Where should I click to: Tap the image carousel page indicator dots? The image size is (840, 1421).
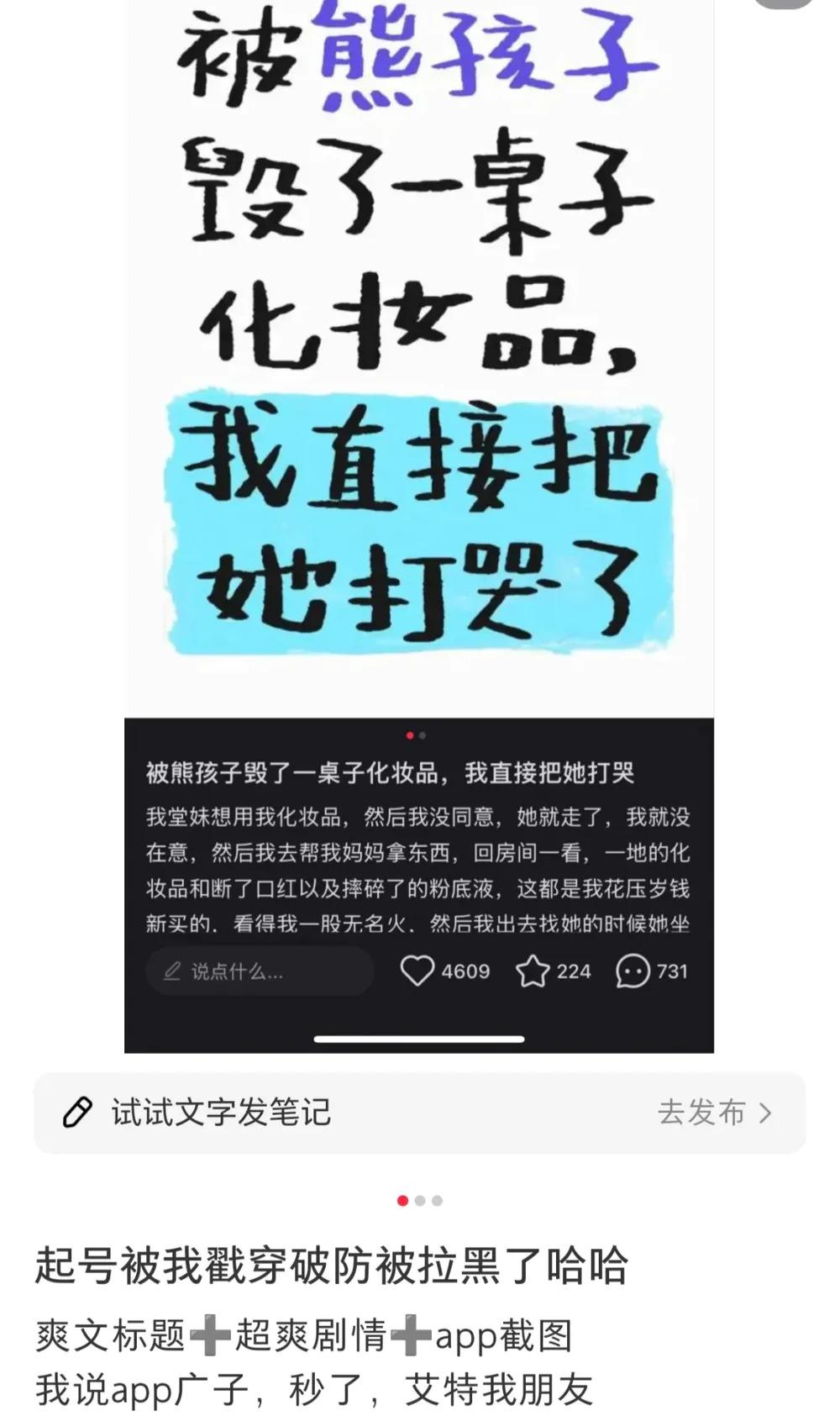pyautogui.click(x=419, y=1201)
